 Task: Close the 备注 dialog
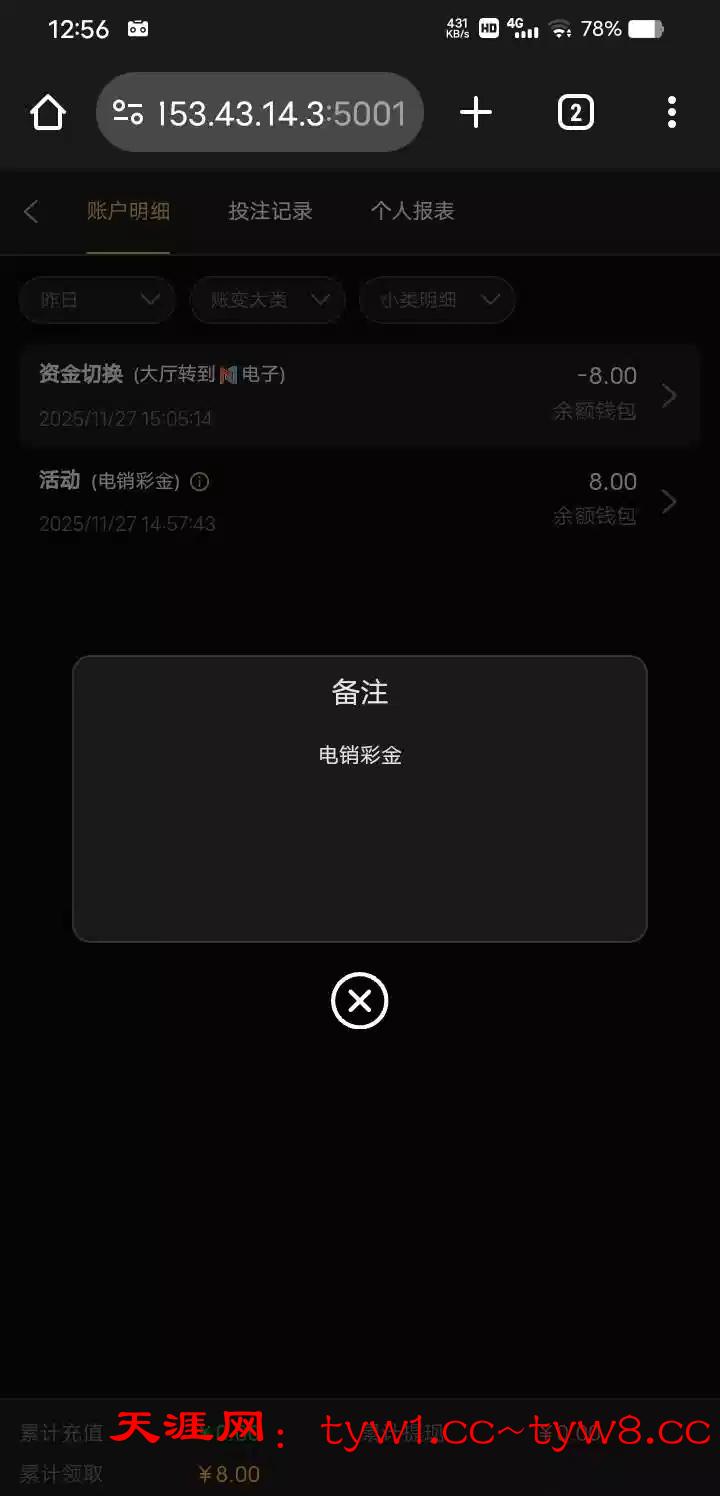point(359,1000)
